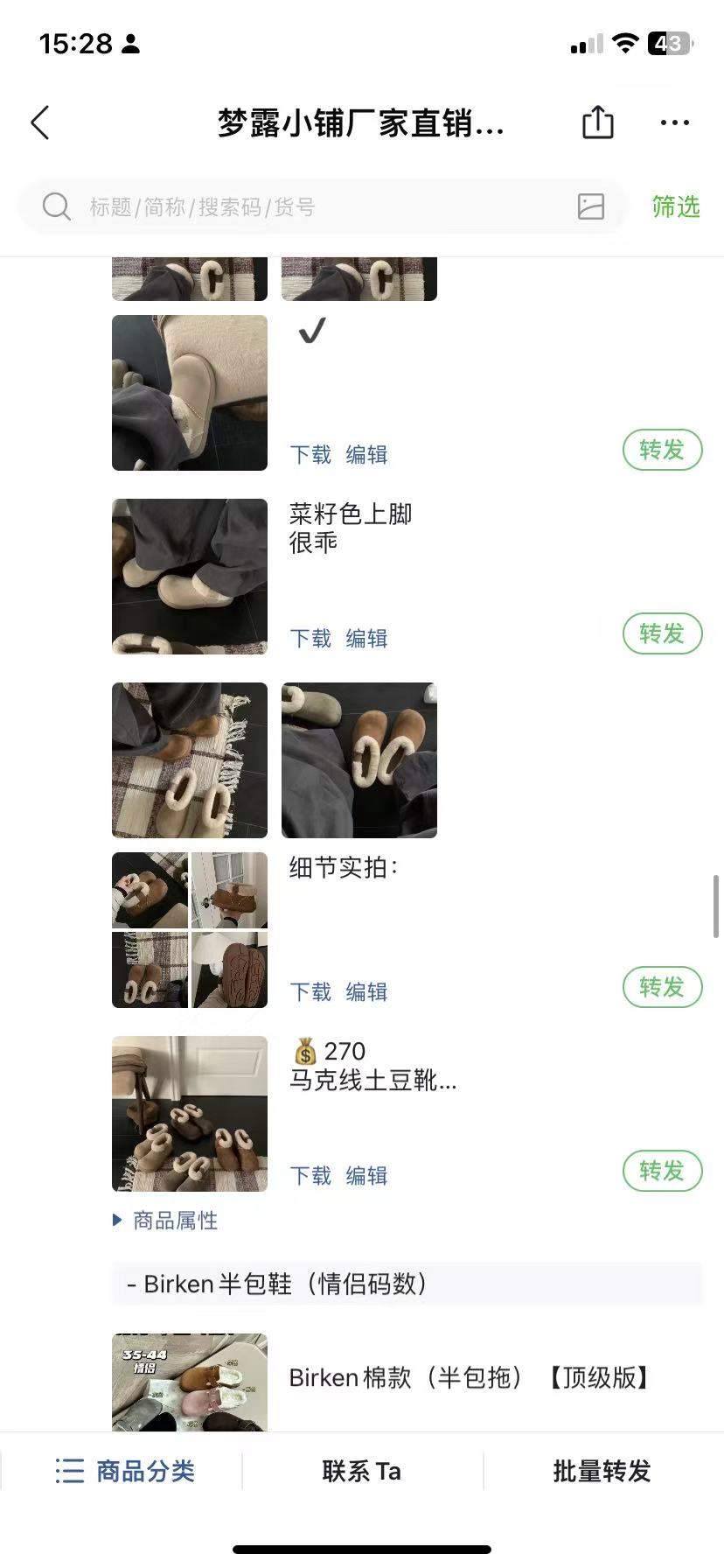
Task: Edit the 菜籽色上脚 post
Action: 366,639
